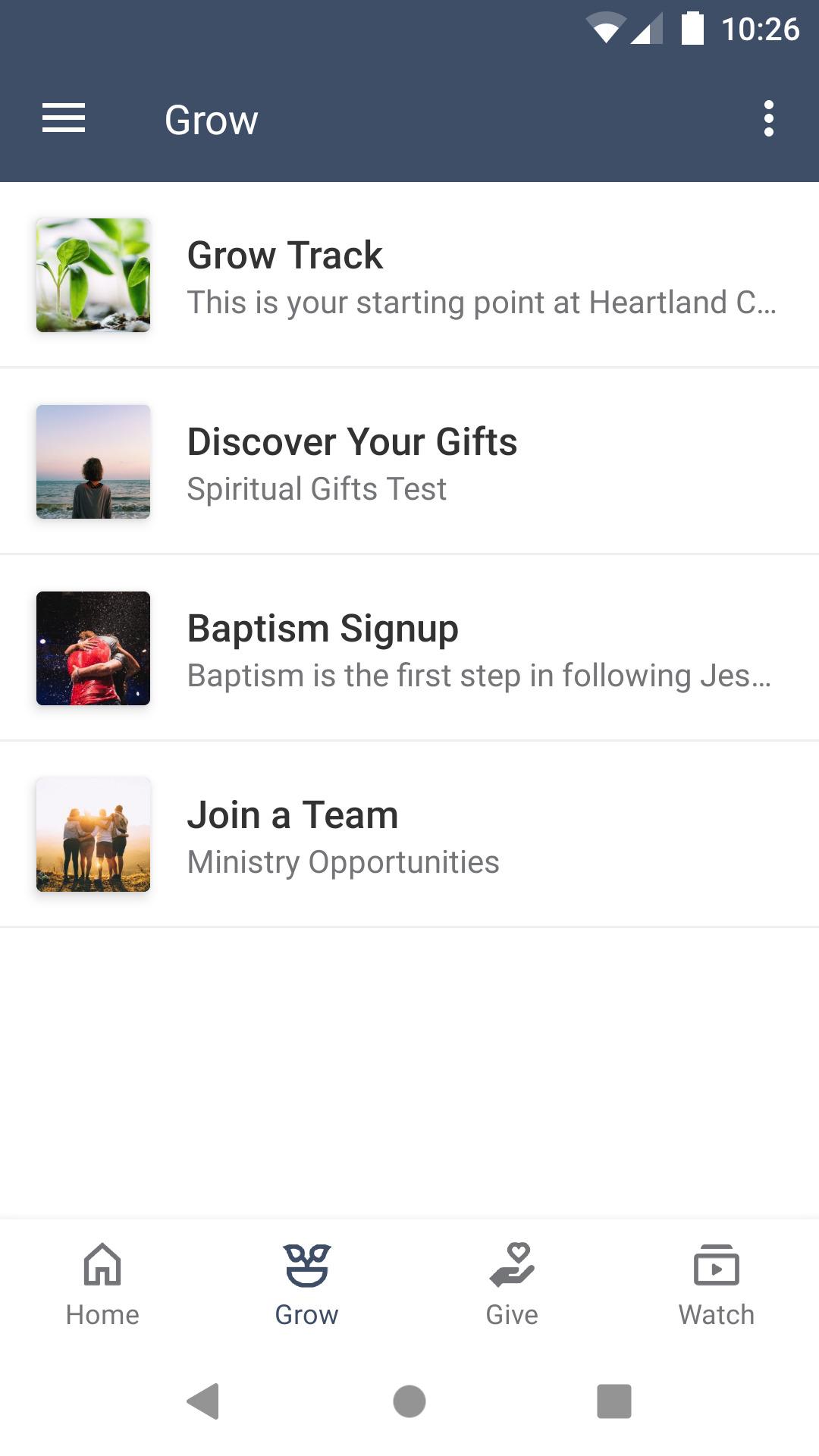
Task: Open the three-dot overflow menu
Action: (769, 118)
